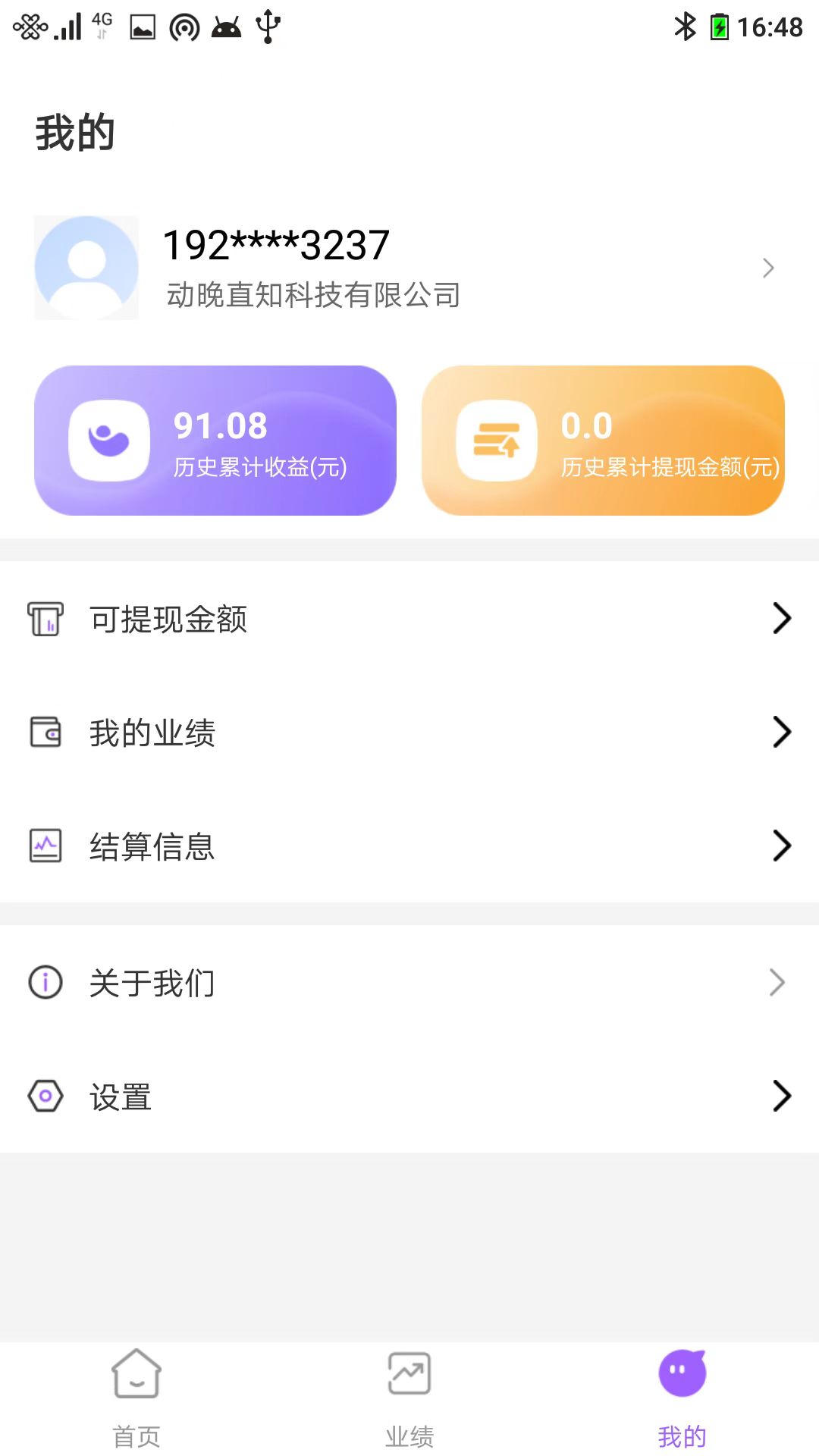Open the withdrawal icon beside 可提现金额
Image resolution: width=819 pixels, height=1456 pixels.
coord(45,620)
